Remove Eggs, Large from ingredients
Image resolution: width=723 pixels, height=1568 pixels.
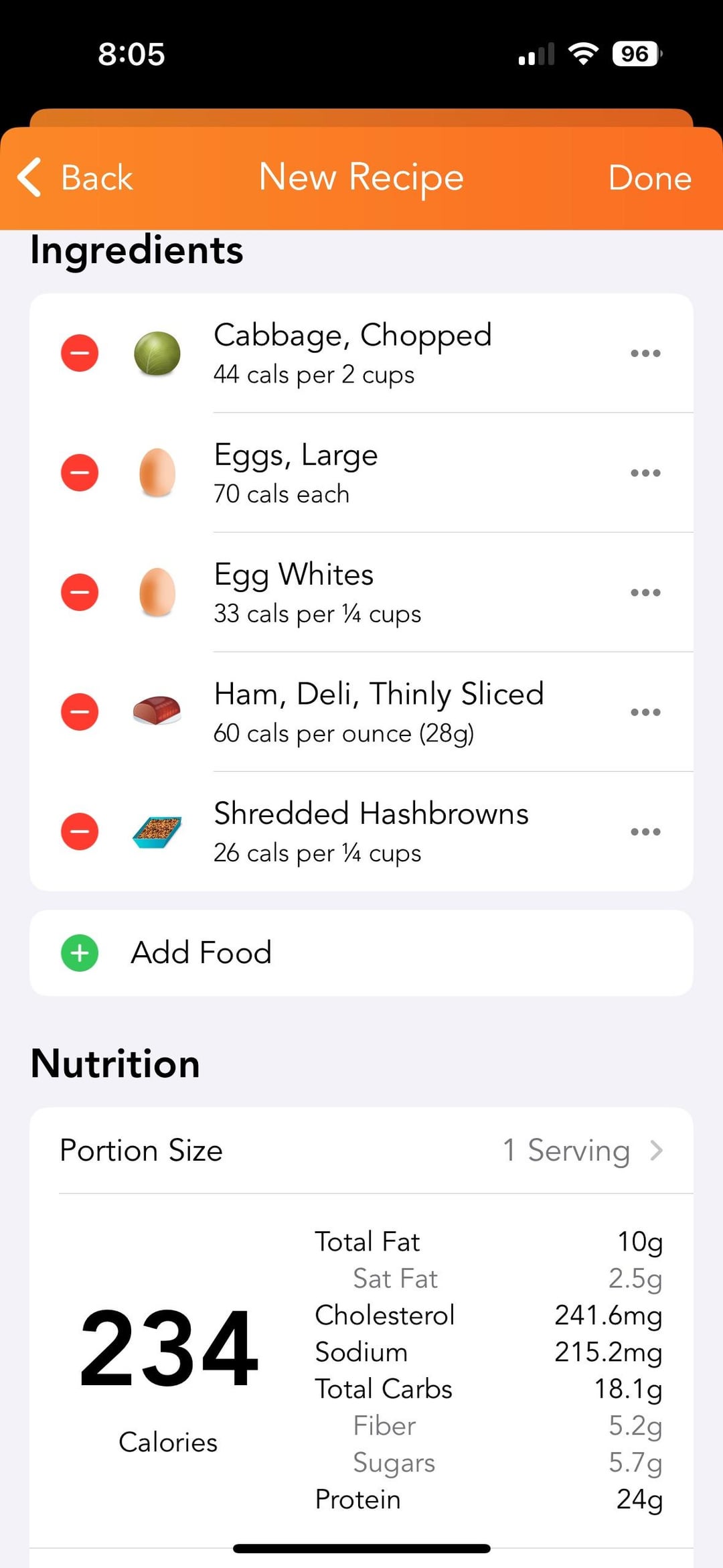pos(80,473)
